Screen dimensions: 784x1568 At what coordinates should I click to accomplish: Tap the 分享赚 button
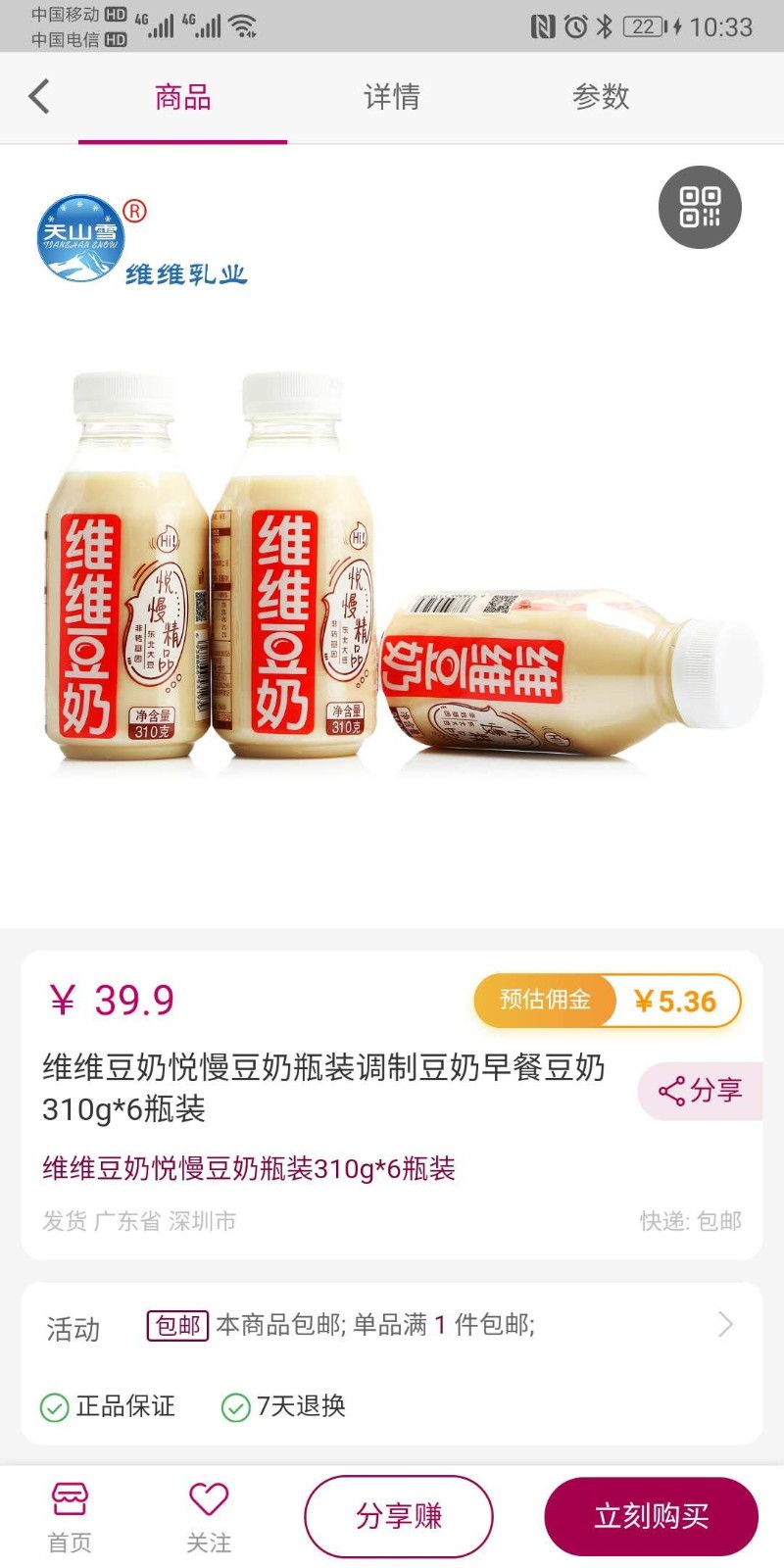[399, 1516]
